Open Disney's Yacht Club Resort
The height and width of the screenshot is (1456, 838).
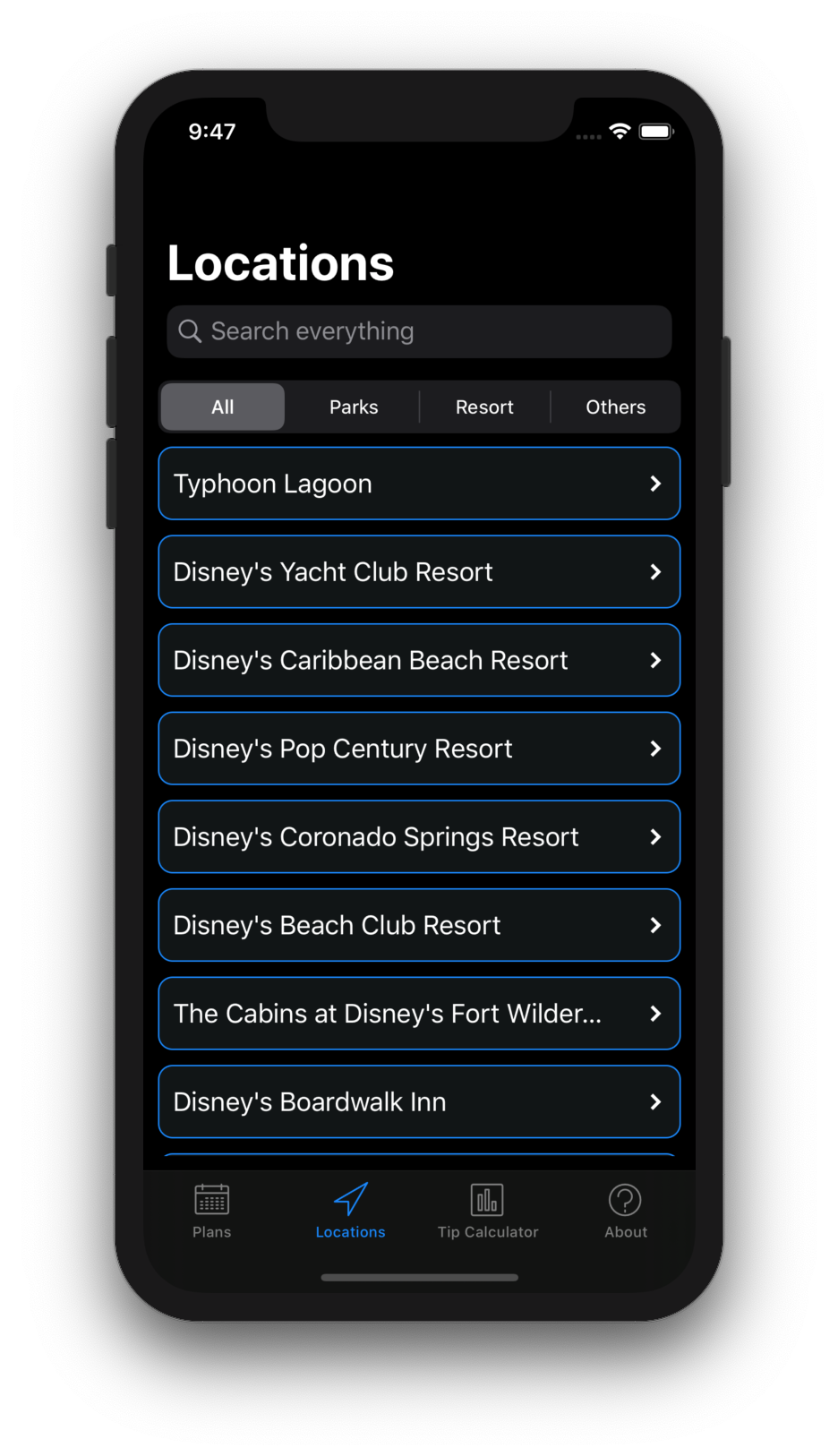419,572
